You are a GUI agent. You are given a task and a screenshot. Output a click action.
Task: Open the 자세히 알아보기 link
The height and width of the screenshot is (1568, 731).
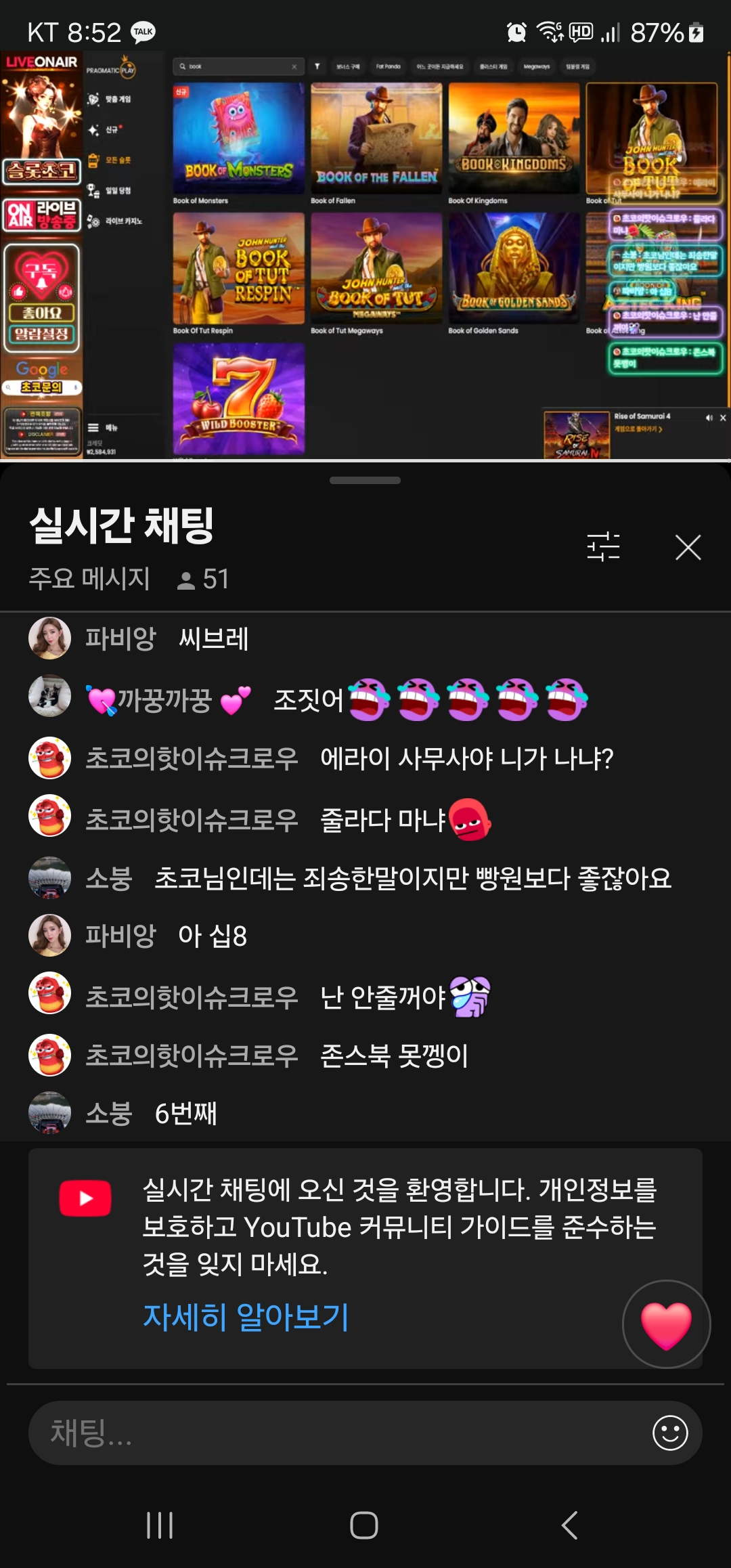coord(246,1317)
